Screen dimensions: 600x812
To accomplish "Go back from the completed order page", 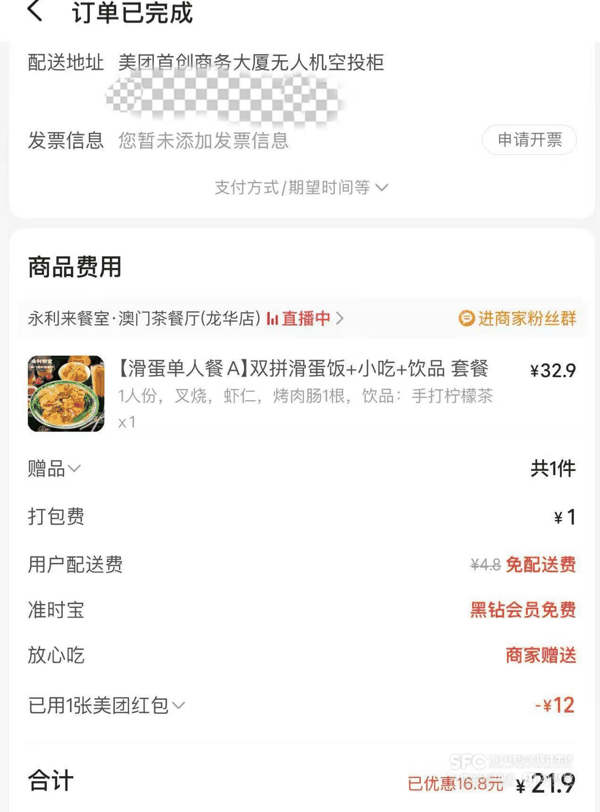I will tap(35, 10).
